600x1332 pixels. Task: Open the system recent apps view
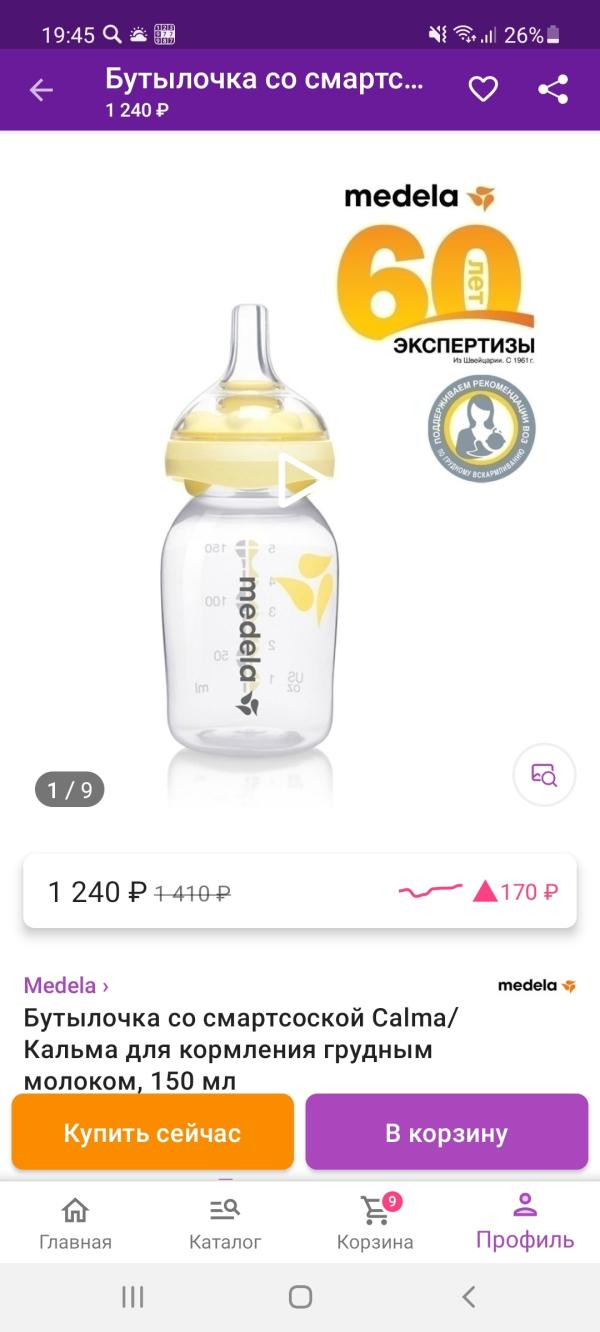pos(132,1297)
